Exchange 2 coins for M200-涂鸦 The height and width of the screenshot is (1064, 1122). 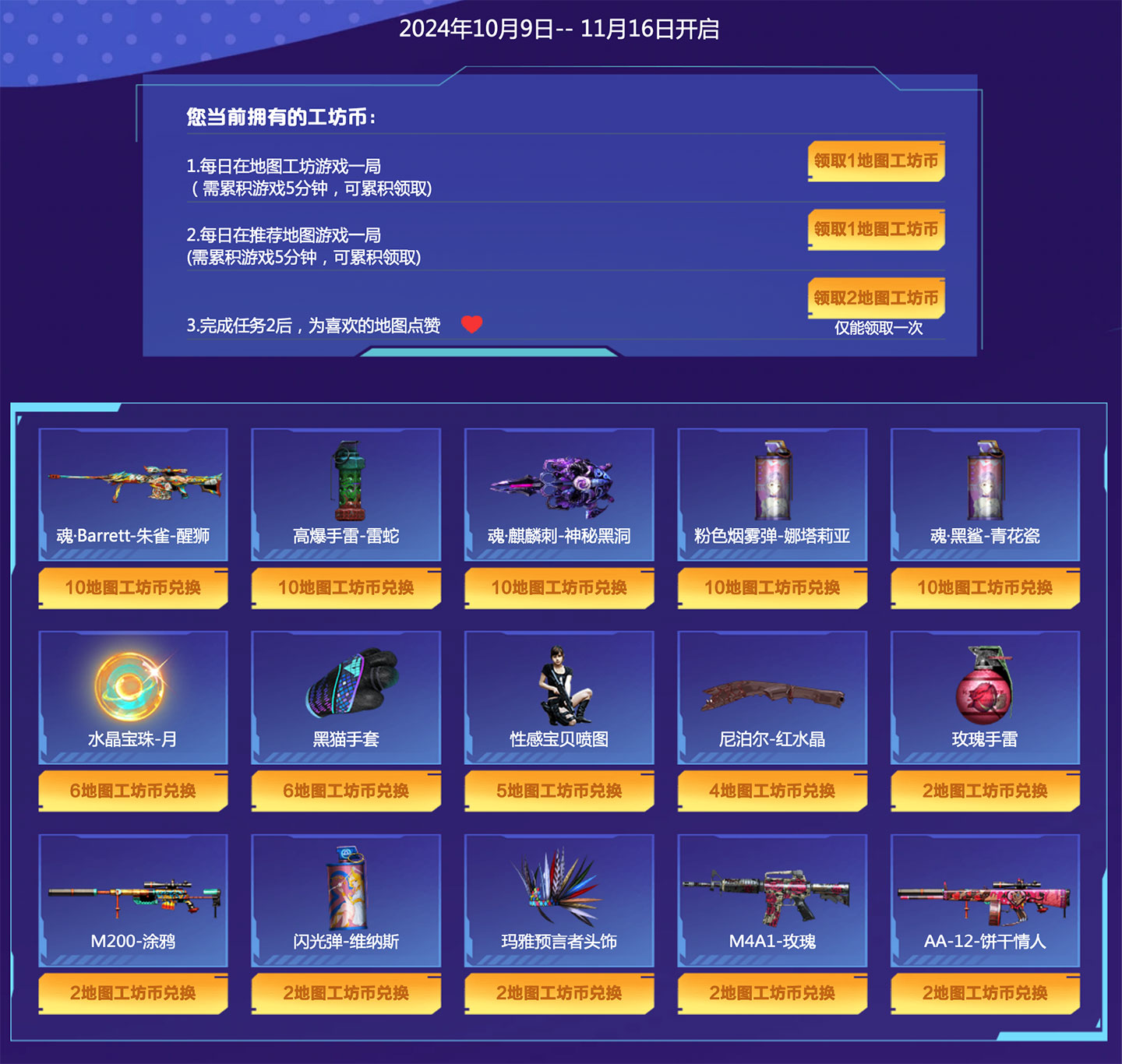pos(133,994)
